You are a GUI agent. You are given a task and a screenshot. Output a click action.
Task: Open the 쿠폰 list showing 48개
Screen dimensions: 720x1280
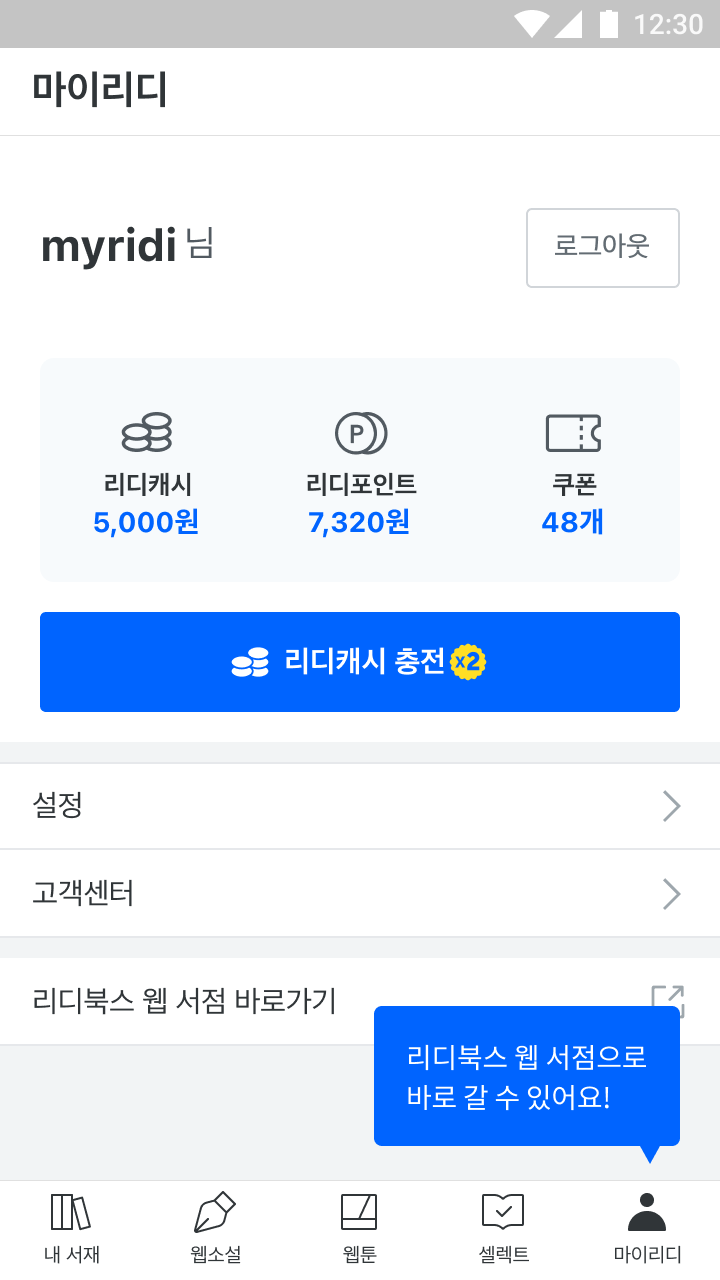point(573,472)
